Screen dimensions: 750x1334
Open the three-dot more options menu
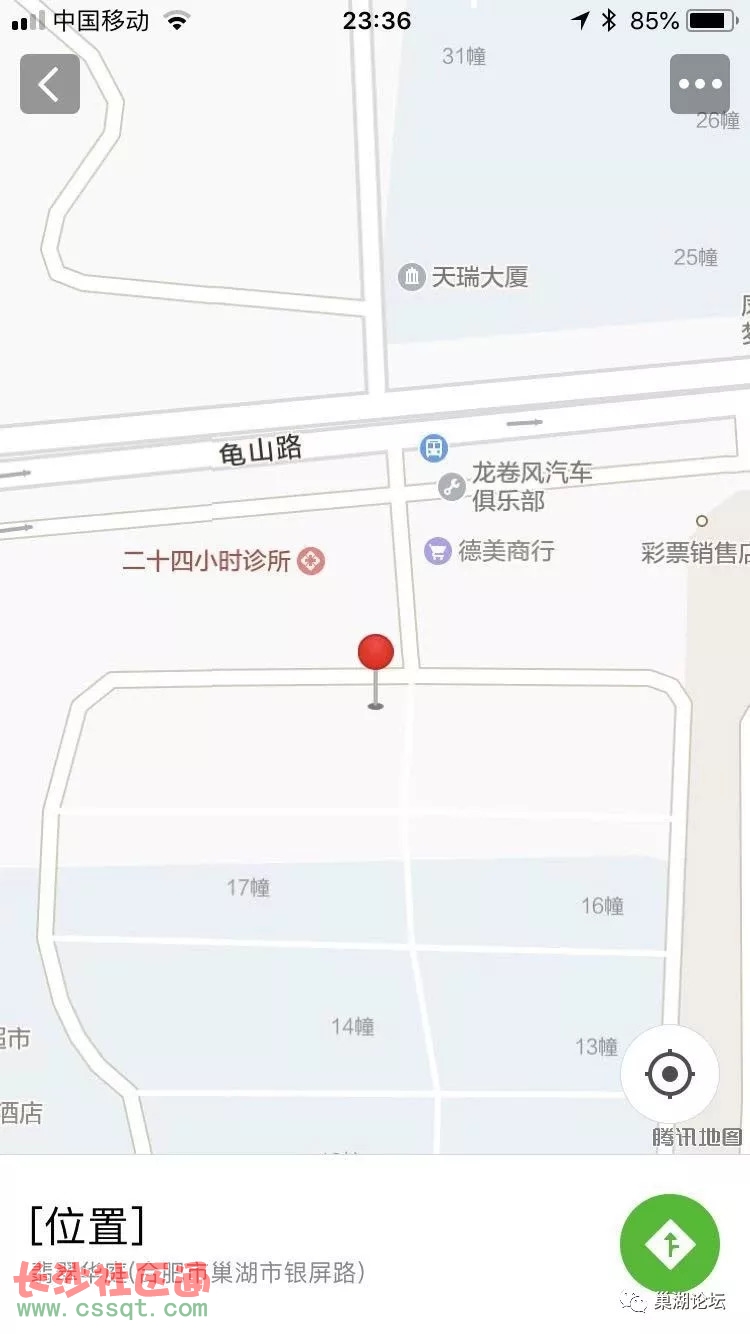coord(700,84)
